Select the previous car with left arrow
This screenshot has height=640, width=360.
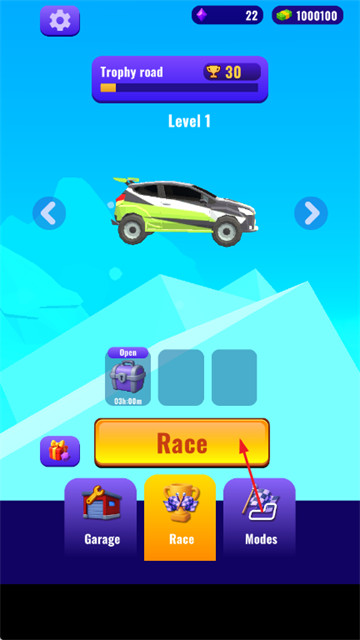pyautogui.click(x=49, y=213)
